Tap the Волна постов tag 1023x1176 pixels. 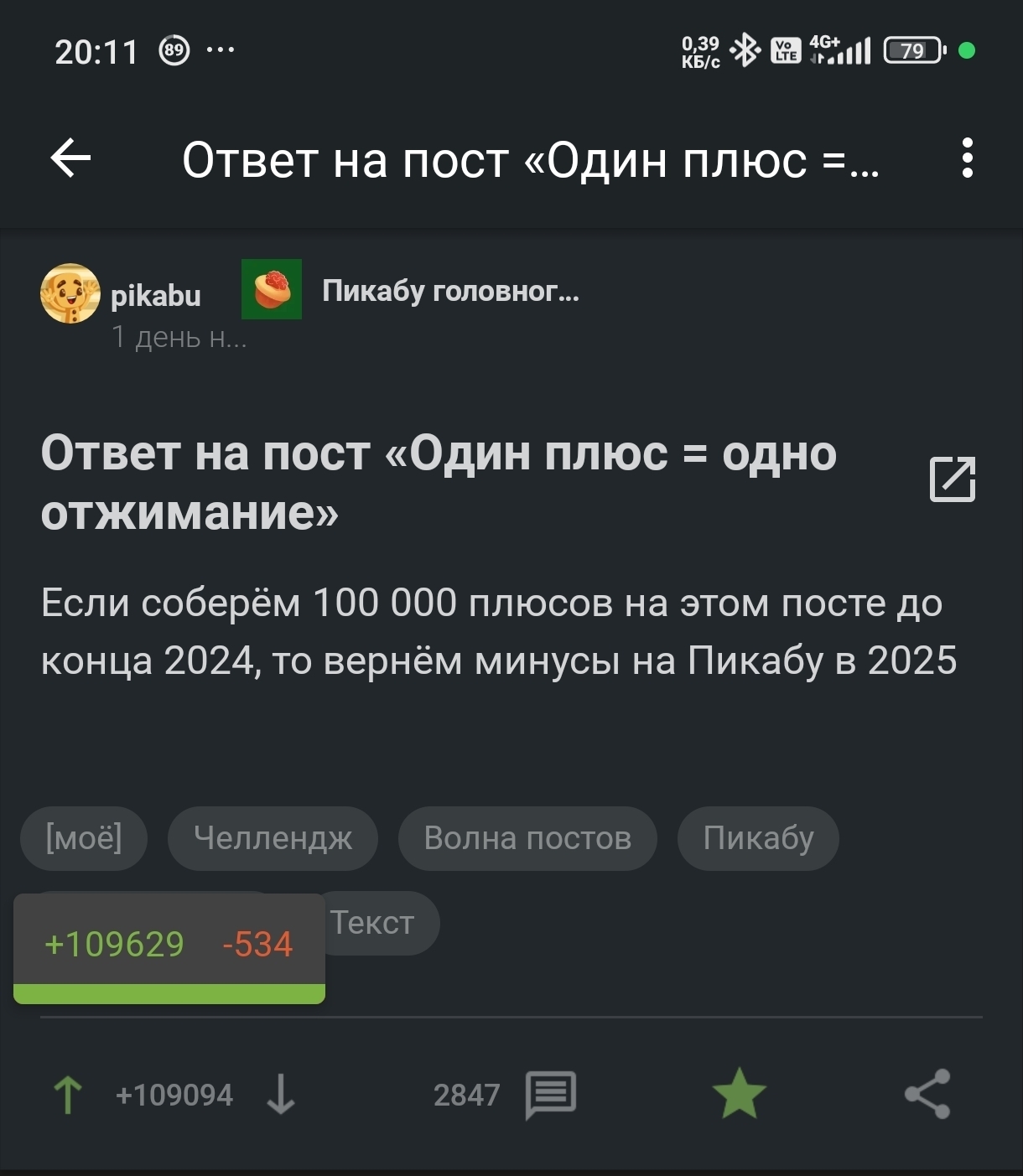[527, 838]
